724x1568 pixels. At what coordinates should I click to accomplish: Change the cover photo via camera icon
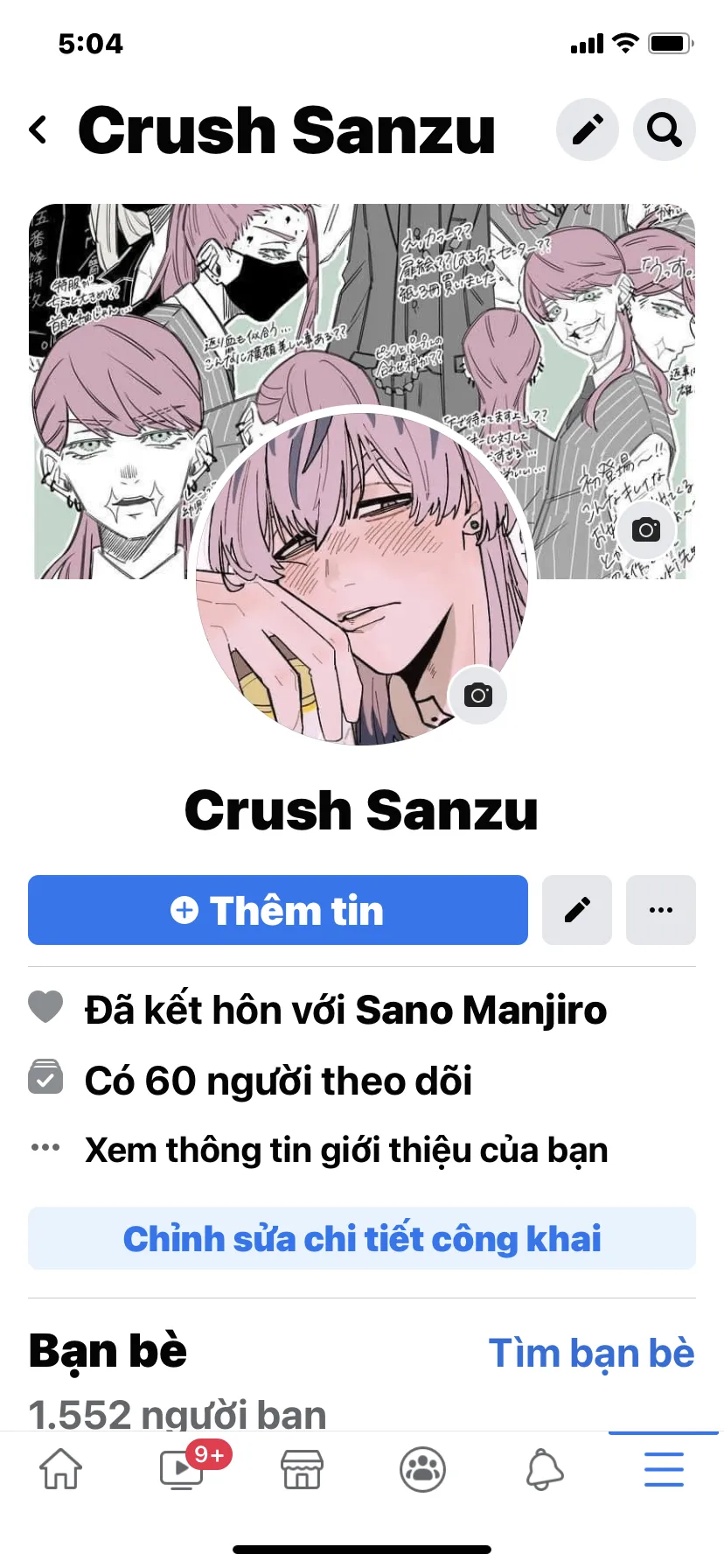tap(646, 529)
